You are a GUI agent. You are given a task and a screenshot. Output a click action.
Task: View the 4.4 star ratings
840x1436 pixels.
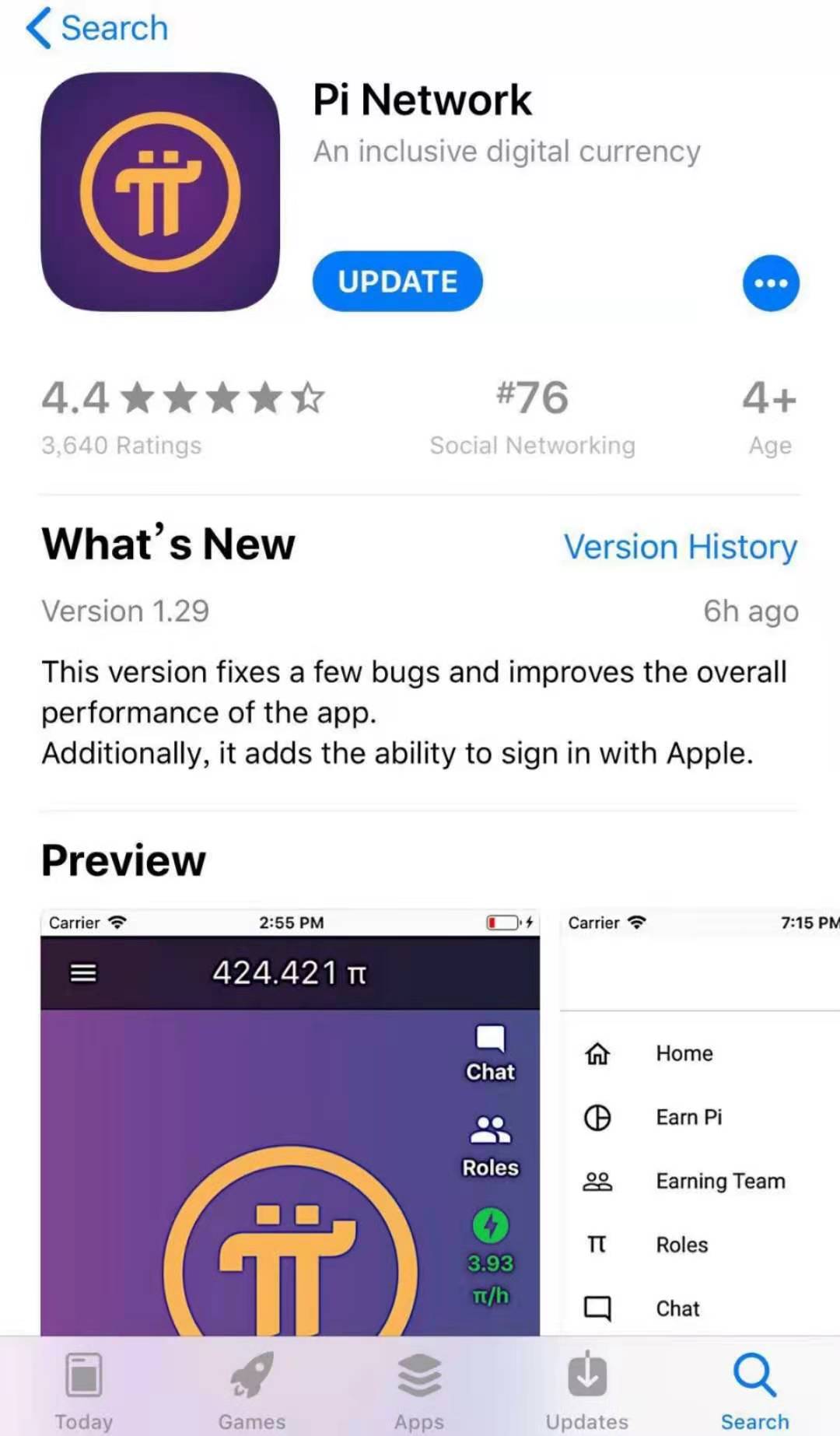click(x=183, y=417)
